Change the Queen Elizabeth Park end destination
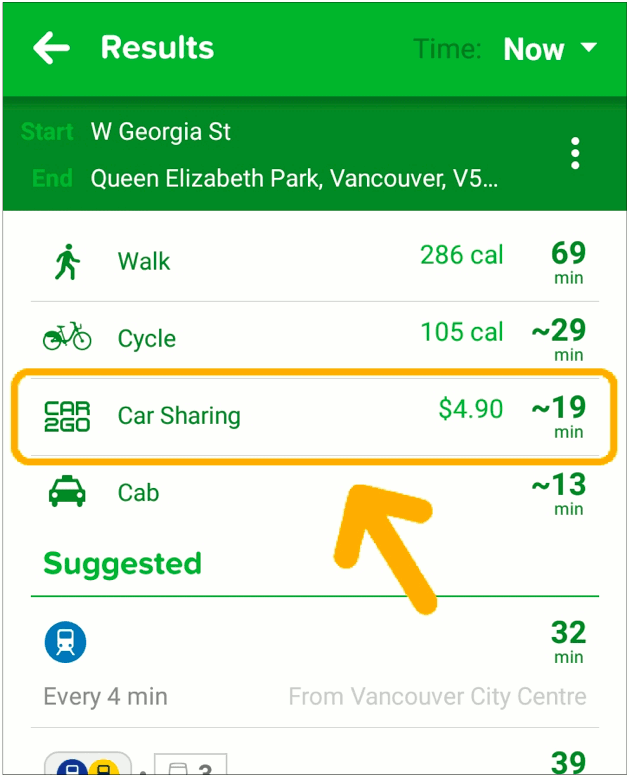 coord(294,179)
